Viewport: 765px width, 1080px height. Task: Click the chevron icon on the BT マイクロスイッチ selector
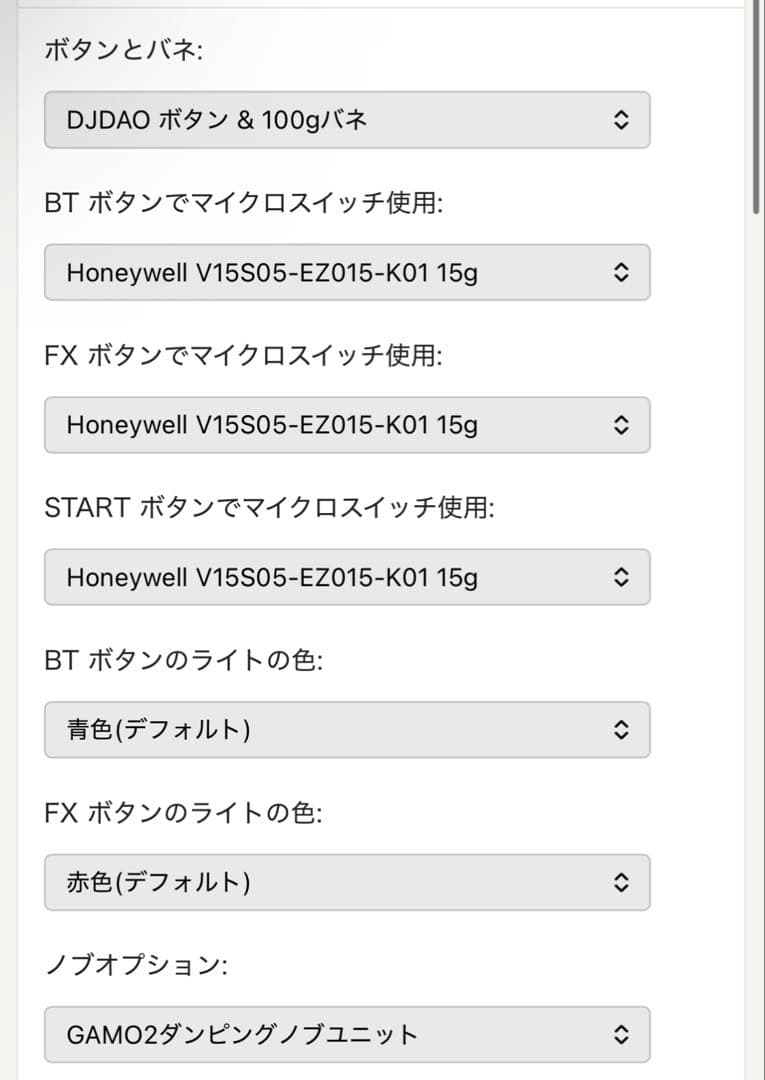621,272
